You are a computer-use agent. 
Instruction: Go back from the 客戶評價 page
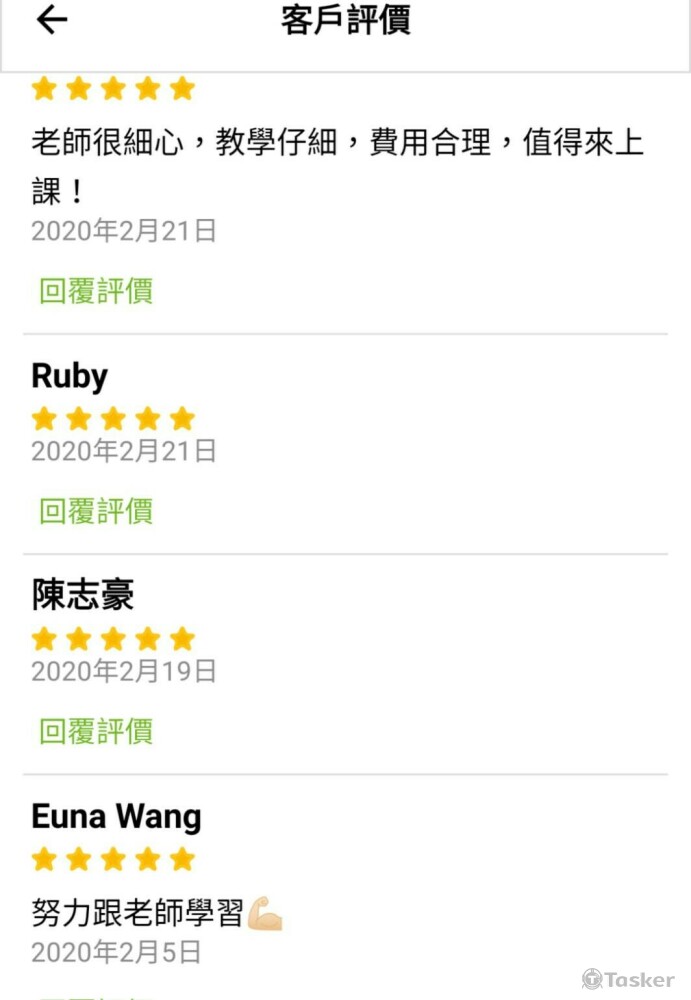coord(51,21)
